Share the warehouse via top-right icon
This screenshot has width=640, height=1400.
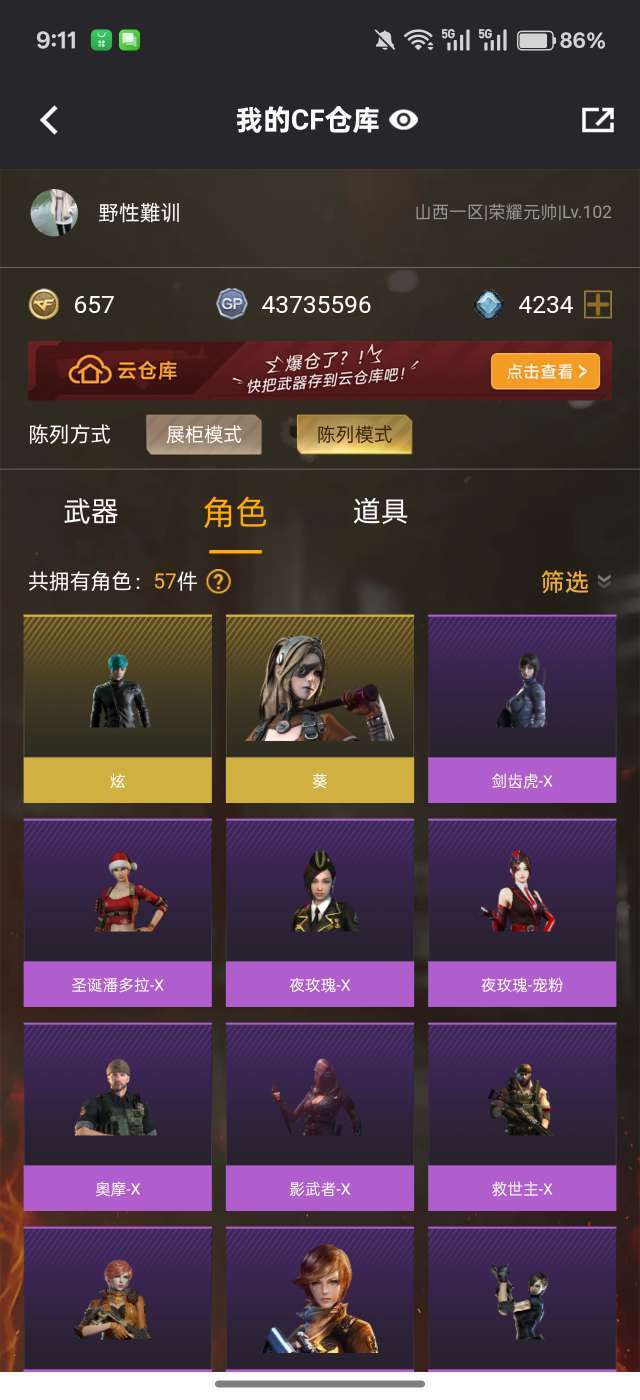[597, 120]
